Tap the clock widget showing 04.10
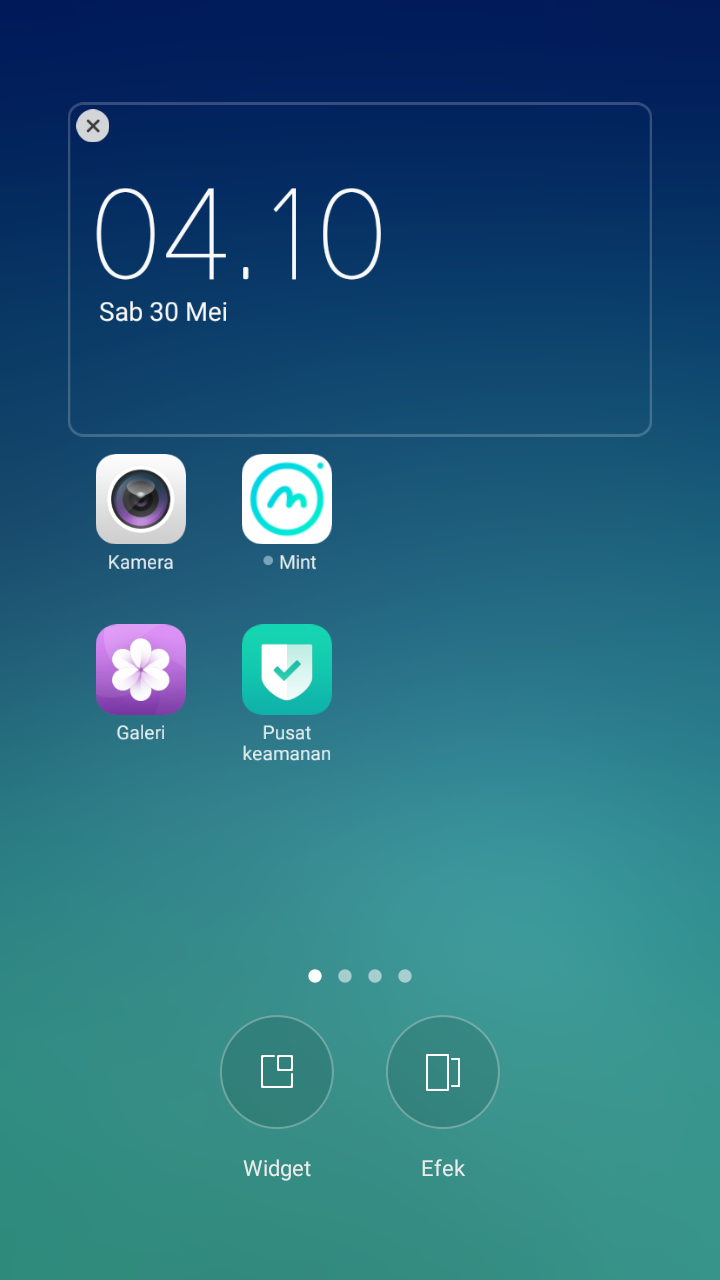The width and height of the screenshot is (720, 1280). (x=360, y=269)
